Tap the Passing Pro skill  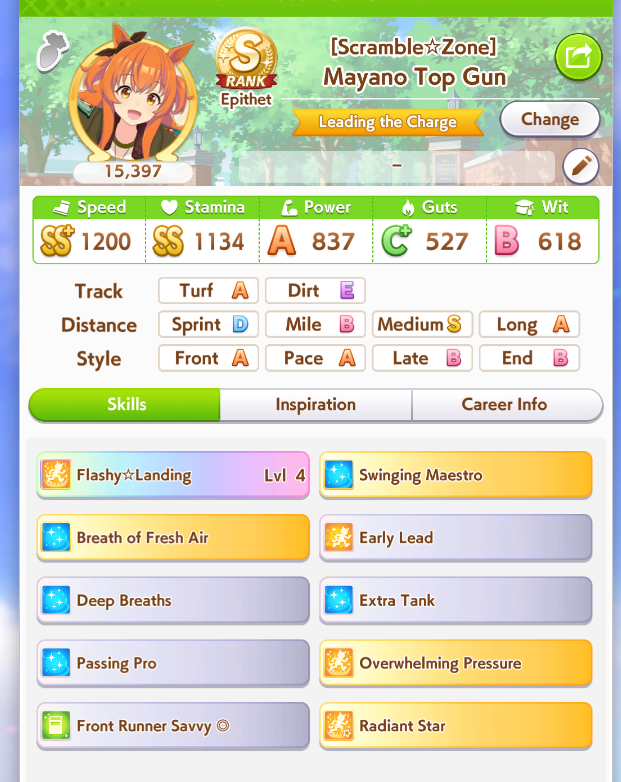173,663
